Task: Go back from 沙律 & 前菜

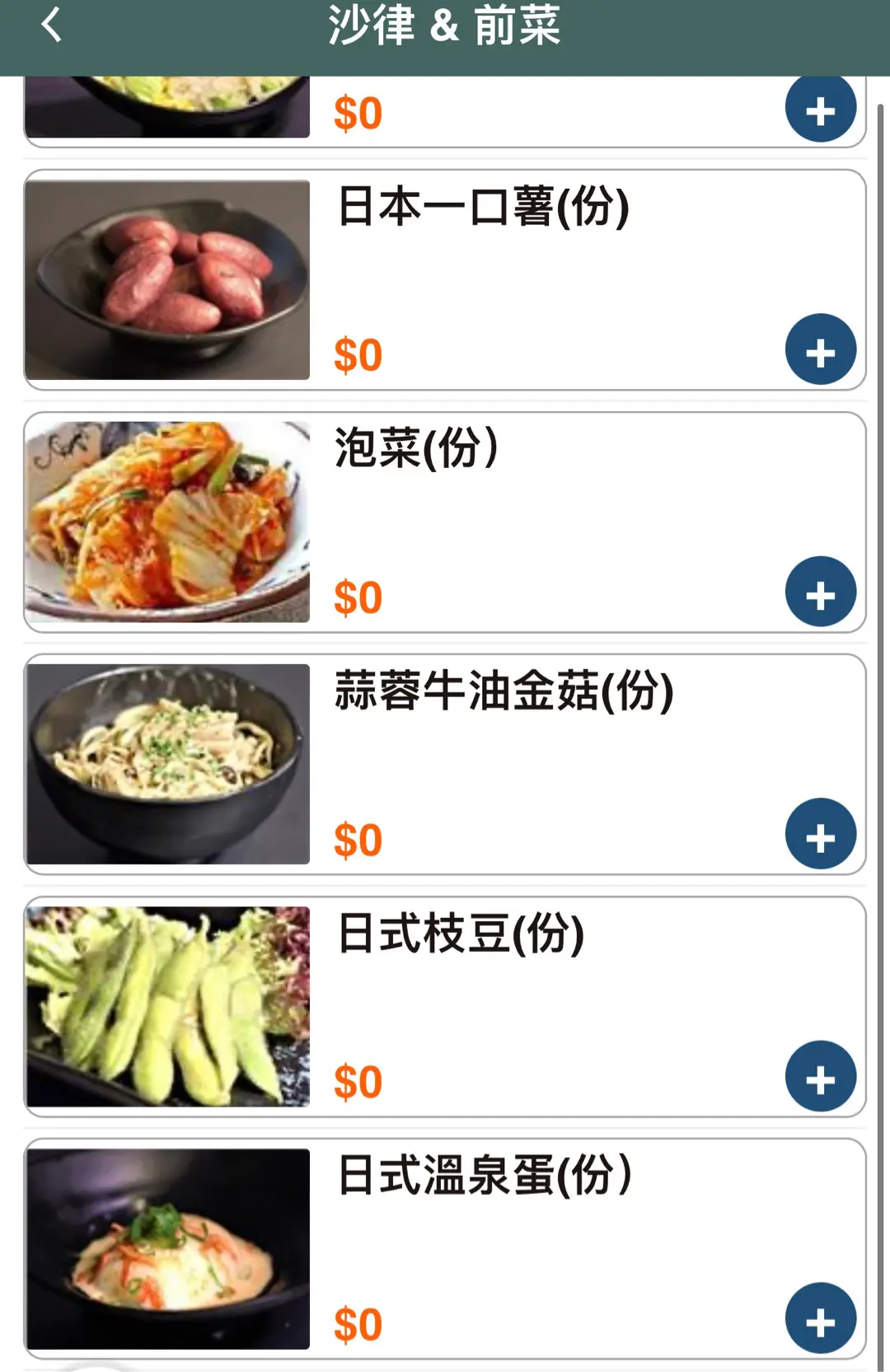Action: point(51,25)
